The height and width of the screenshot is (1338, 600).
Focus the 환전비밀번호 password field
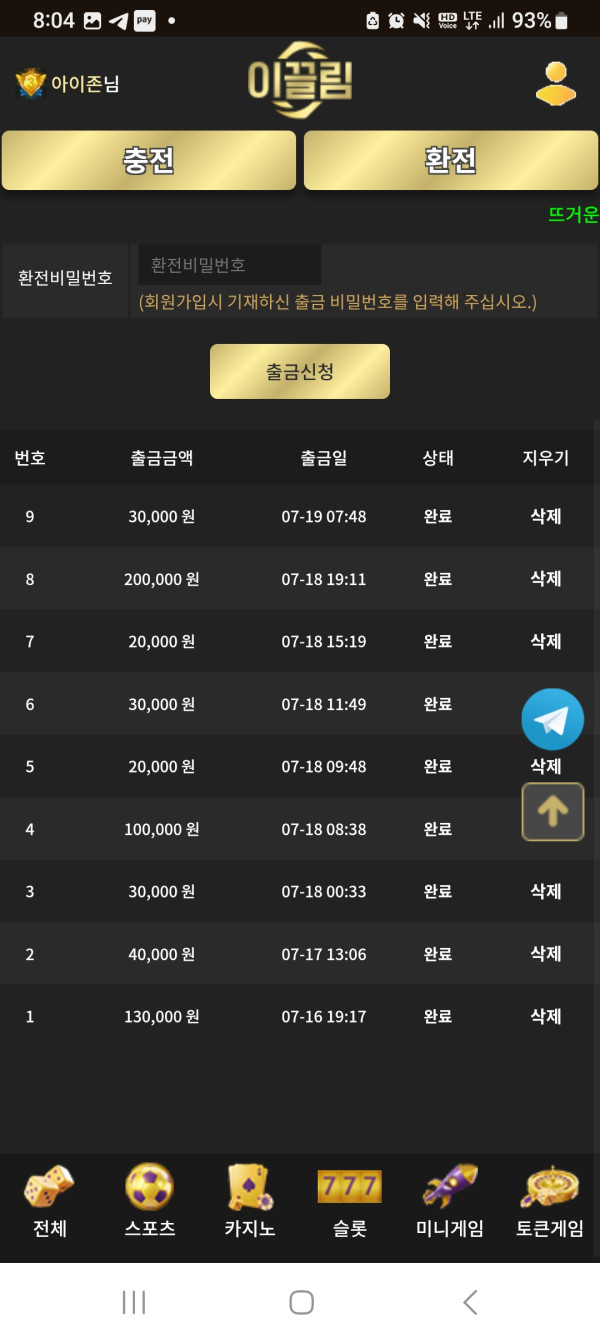pyautogui.click(x=230, y=266)
